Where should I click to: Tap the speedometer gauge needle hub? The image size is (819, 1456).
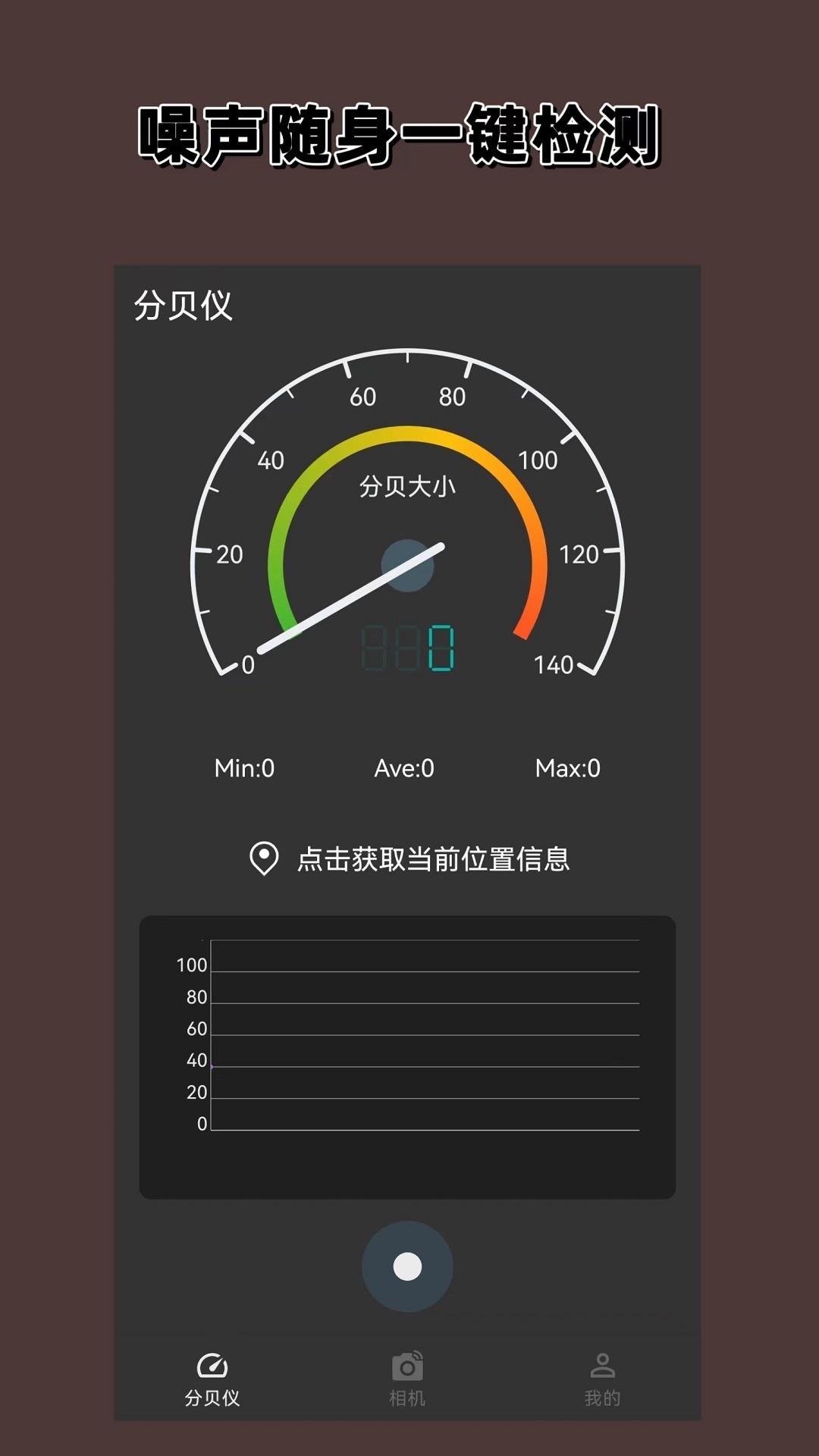coord(407,565)
